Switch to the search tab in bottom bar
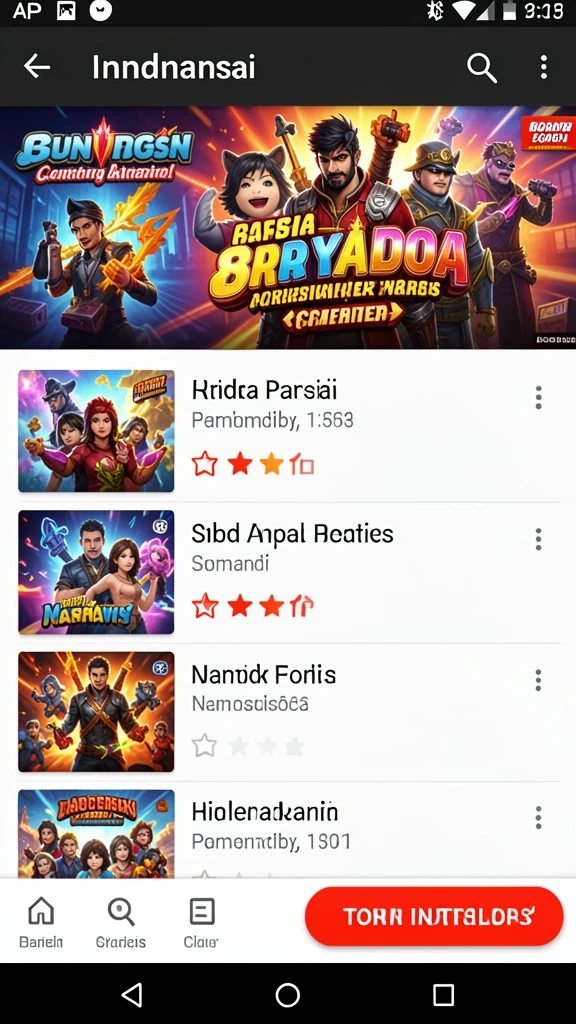 121,922
